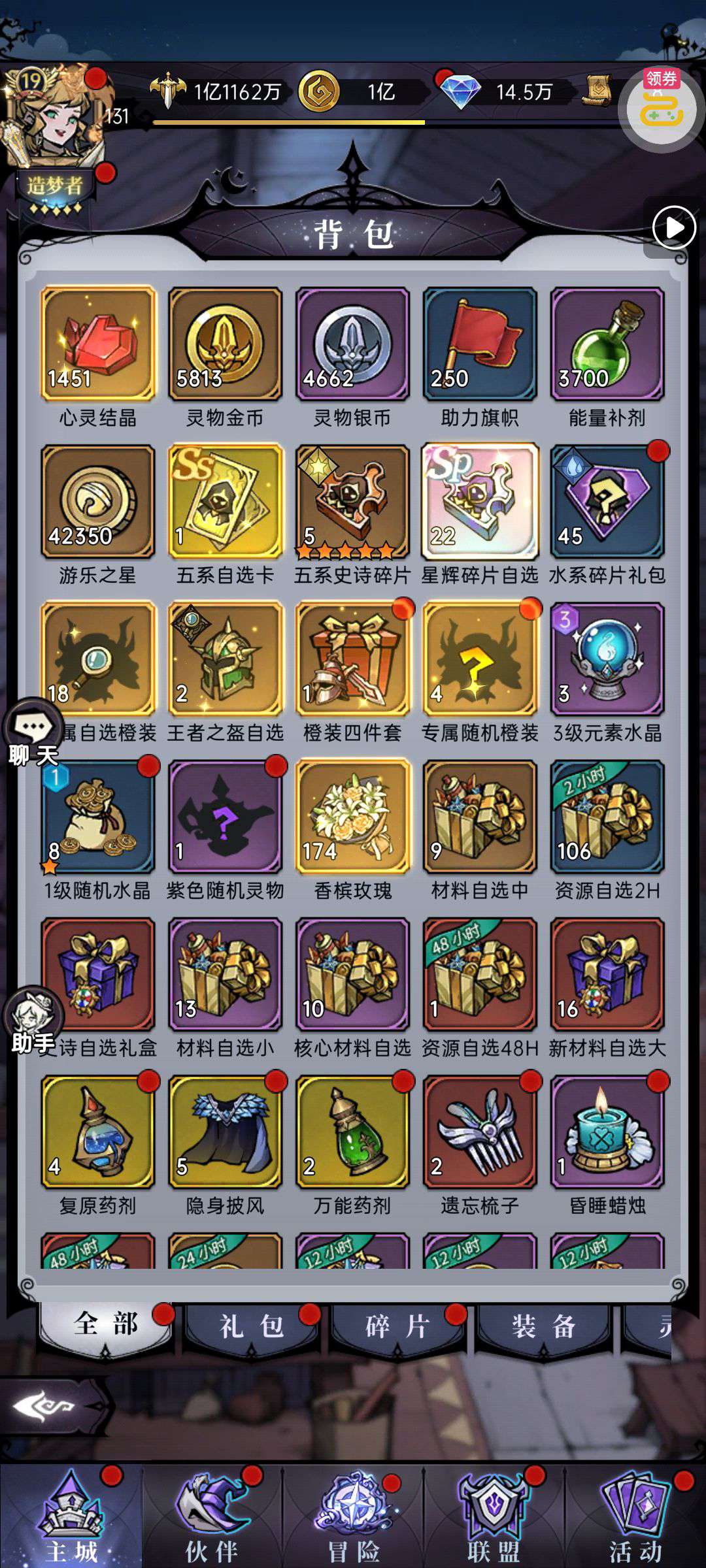
Task: Switch to the 碎片 tab
Action: pos(397,1327)
